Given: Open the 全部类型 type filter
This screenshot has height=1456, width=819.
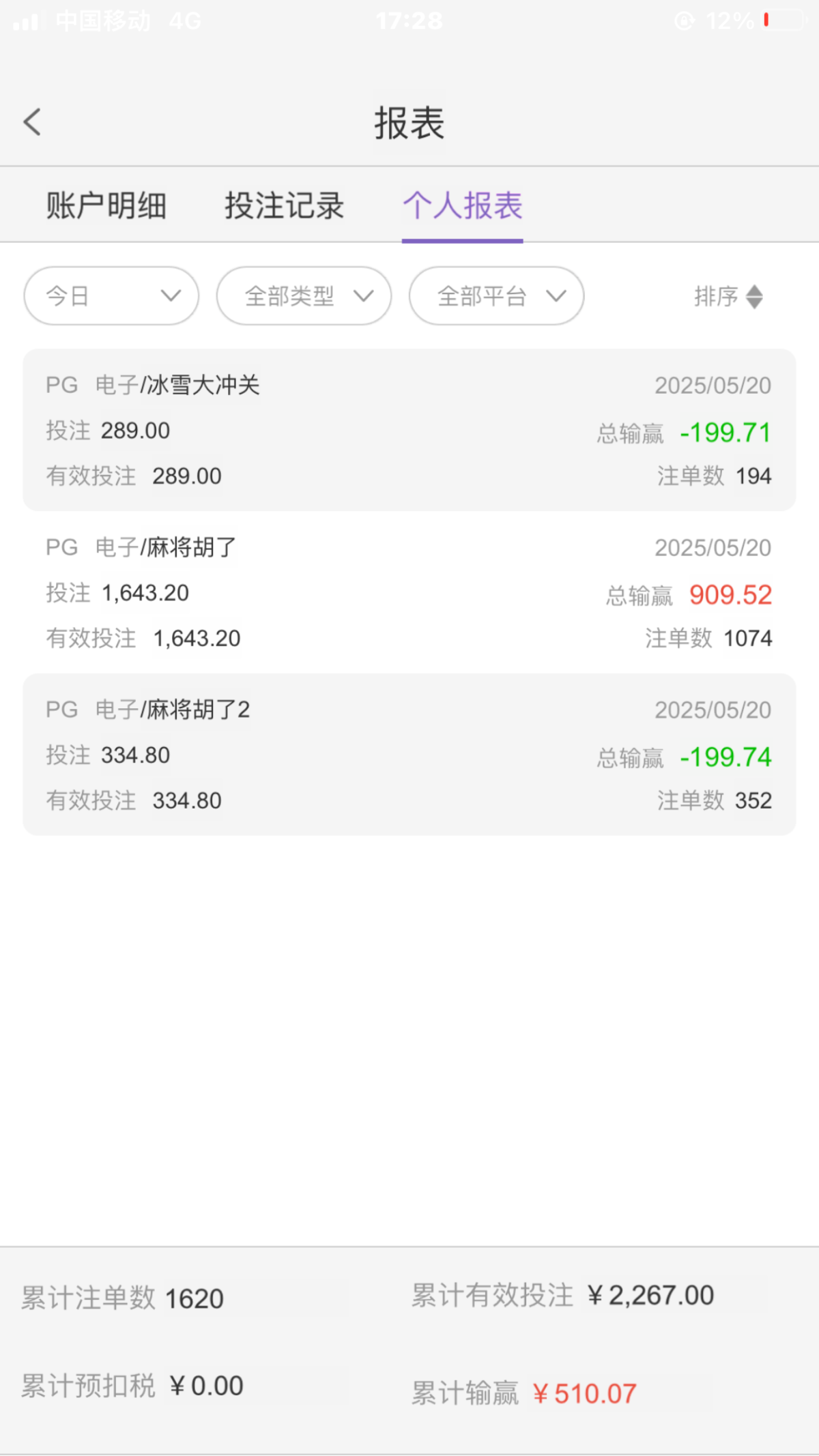Looking at the screenshot, I should (x=304, y=296).
